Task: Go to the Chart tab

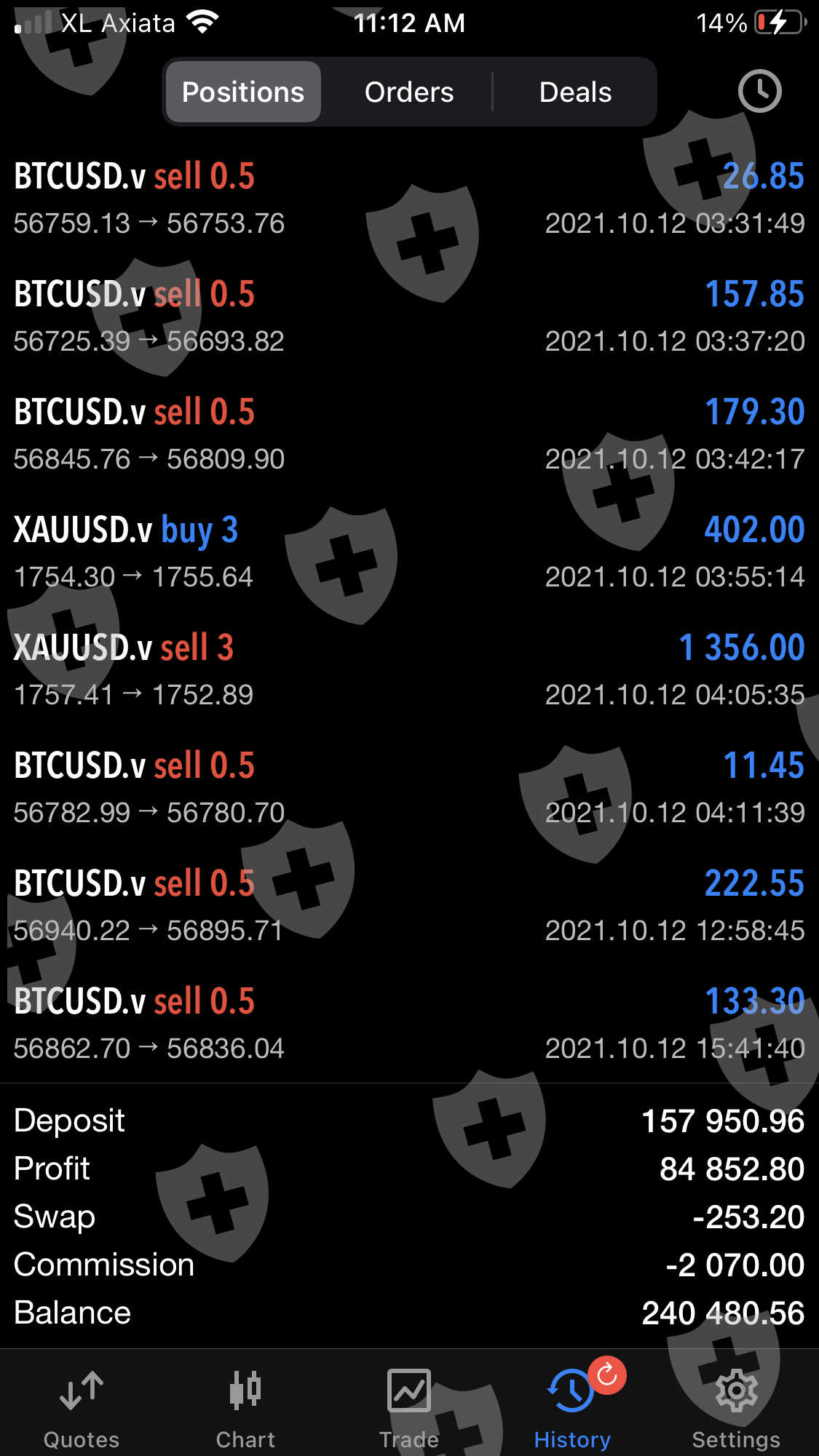Action: click(x=245, y=1408)
